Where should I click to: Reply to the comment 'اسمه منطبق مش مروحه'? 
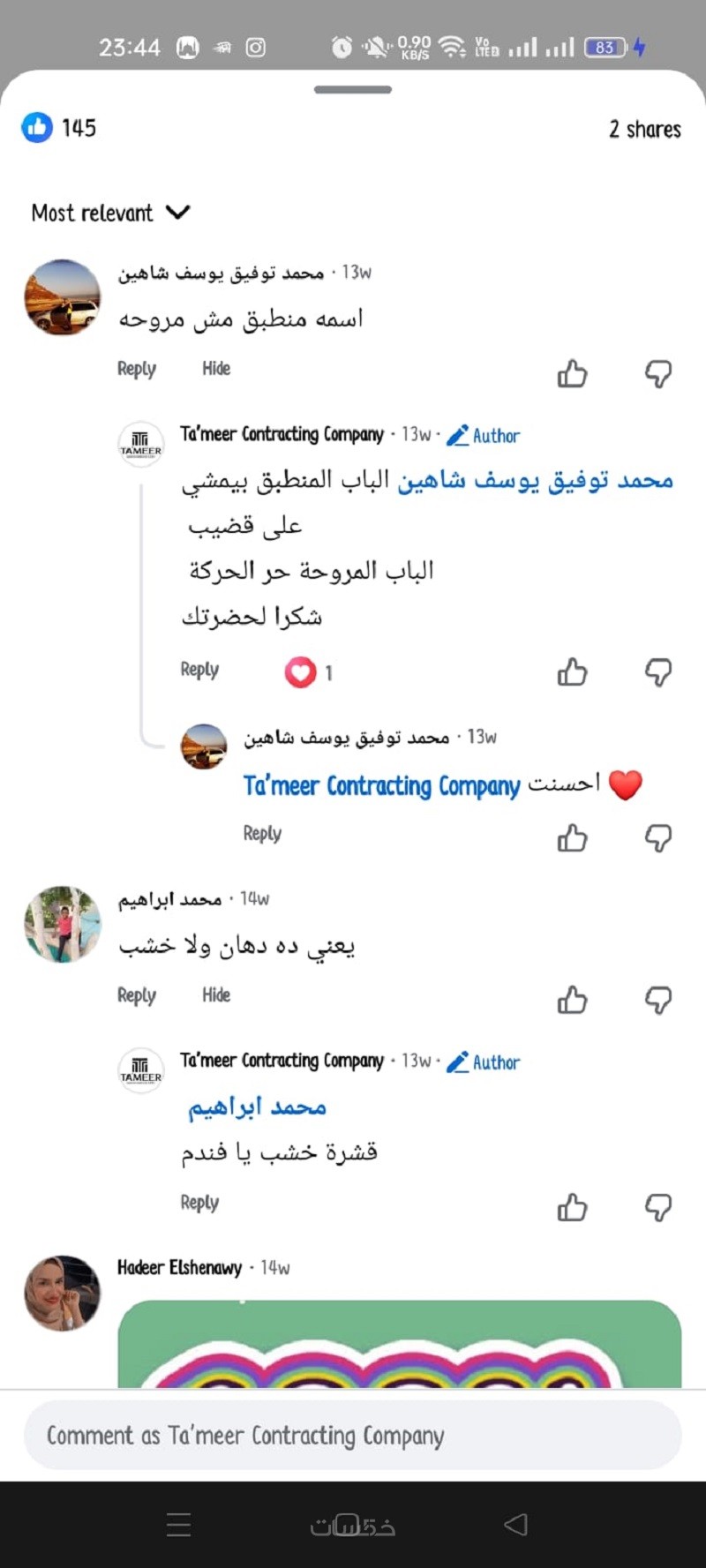click(x=137, y=369)
